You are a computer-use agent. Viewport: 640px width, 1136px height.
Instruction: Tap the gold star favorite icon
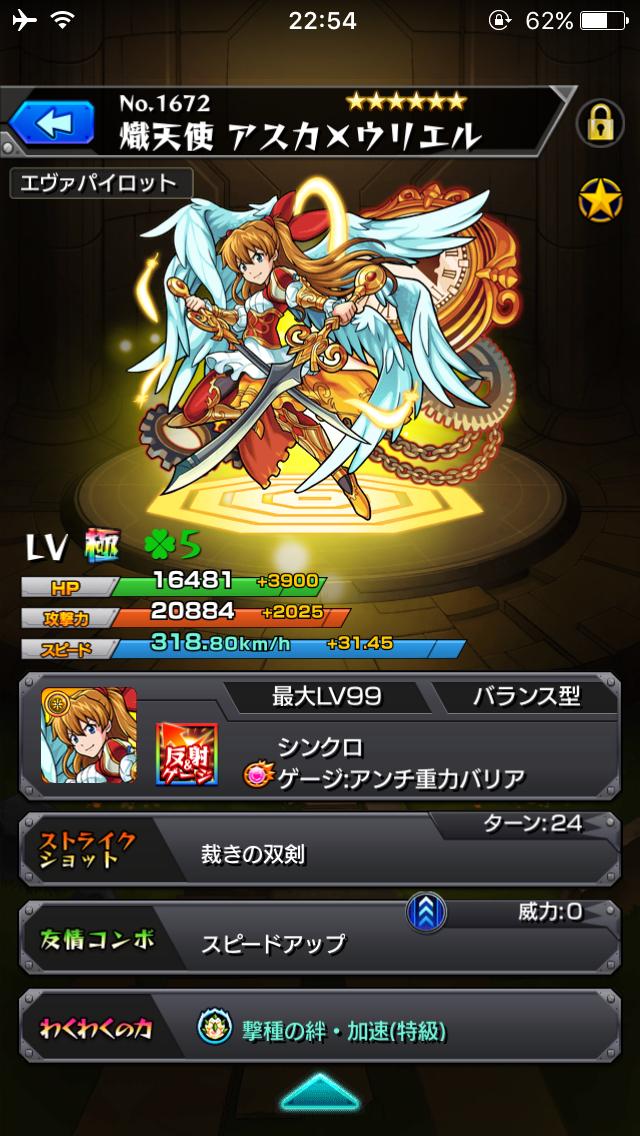point(600,200)
